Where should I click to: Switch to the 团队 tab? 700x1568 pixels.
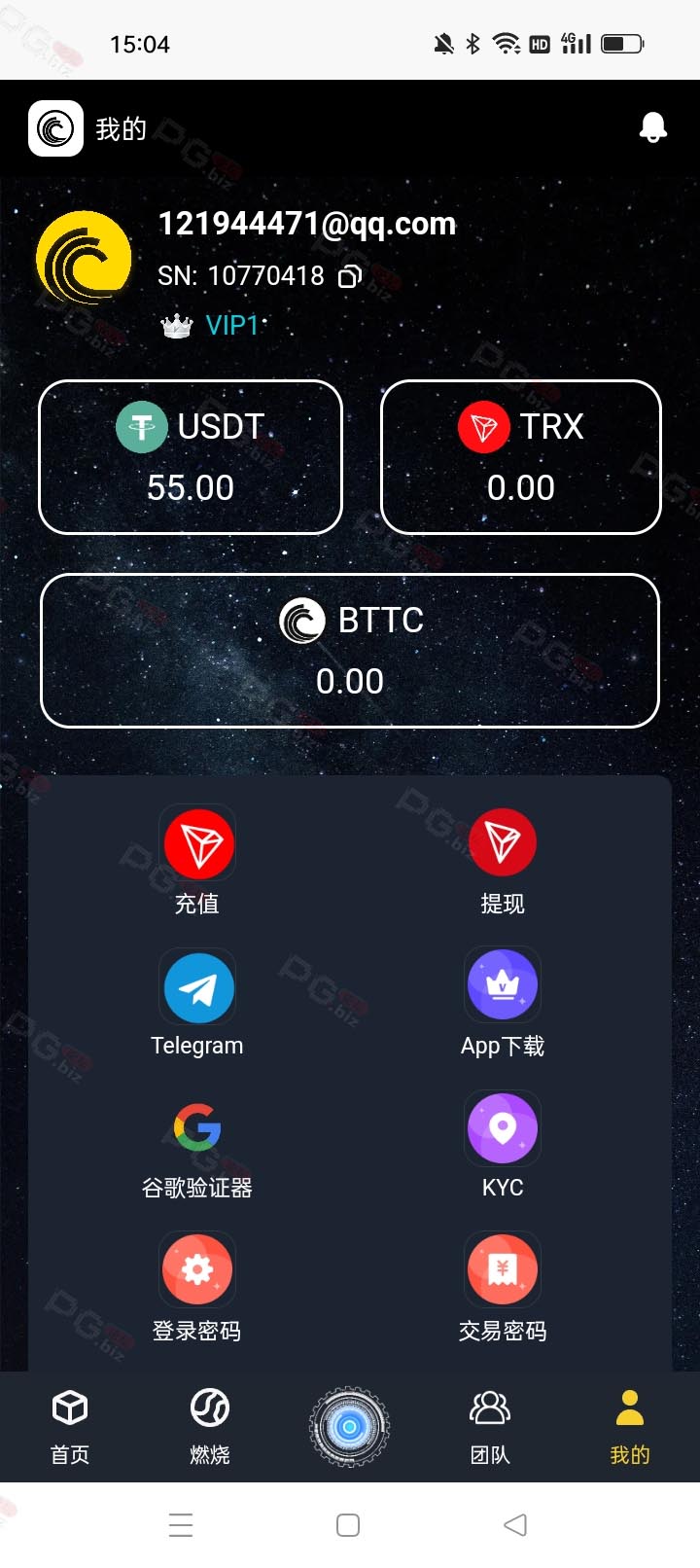490,1427
